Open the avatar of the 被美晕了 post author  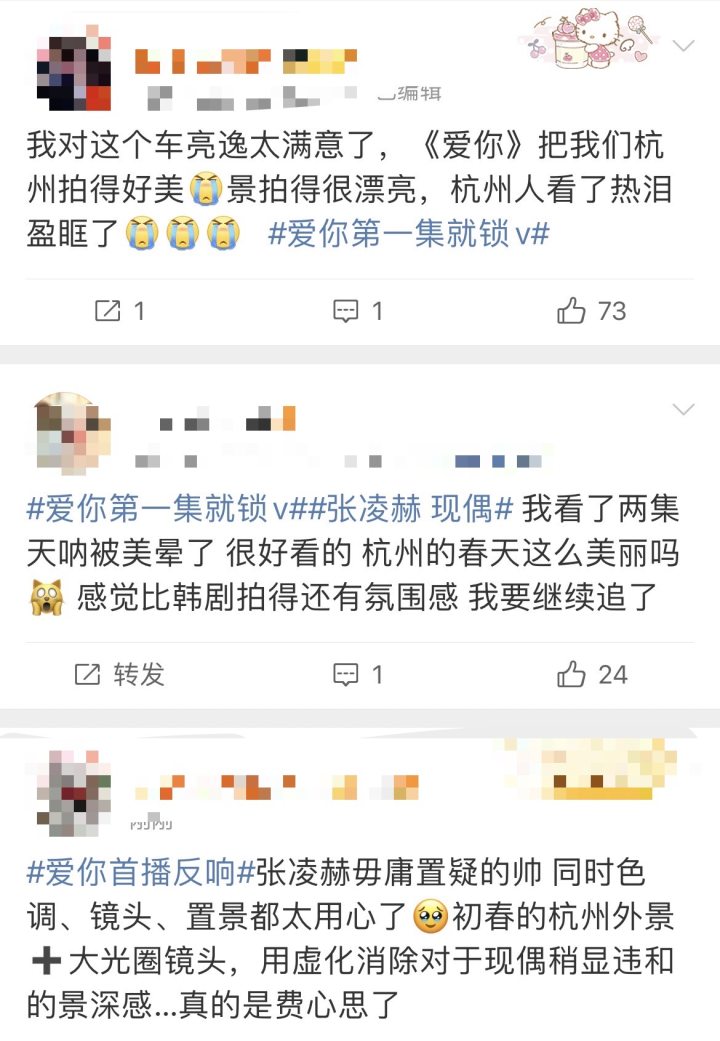[x=71, y=431]
